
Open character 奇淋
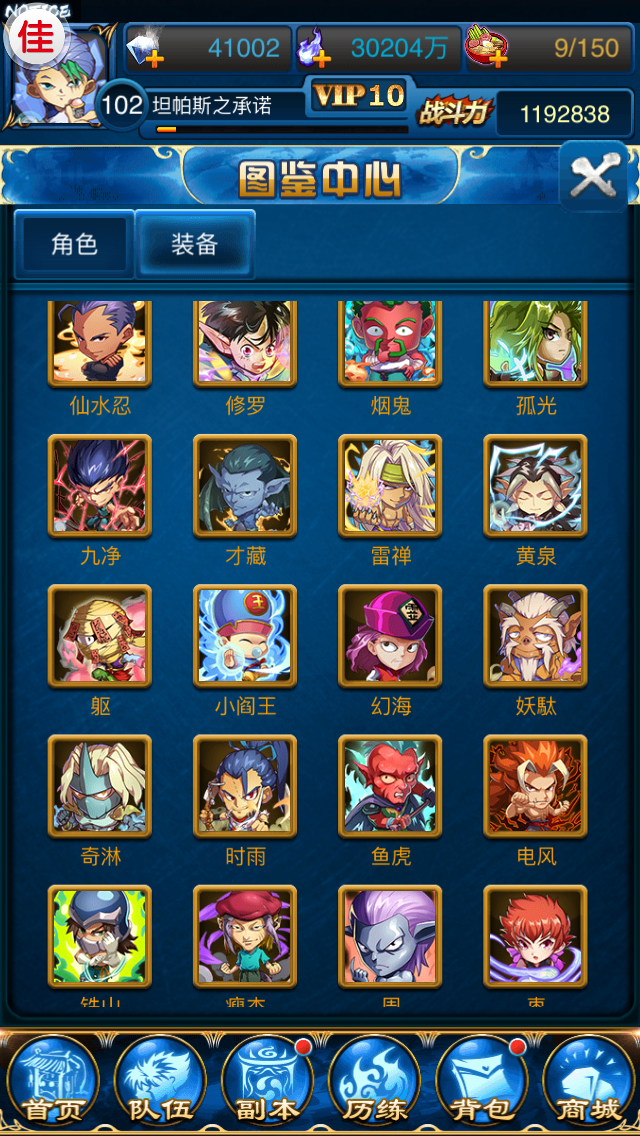(x=100, y=786)
